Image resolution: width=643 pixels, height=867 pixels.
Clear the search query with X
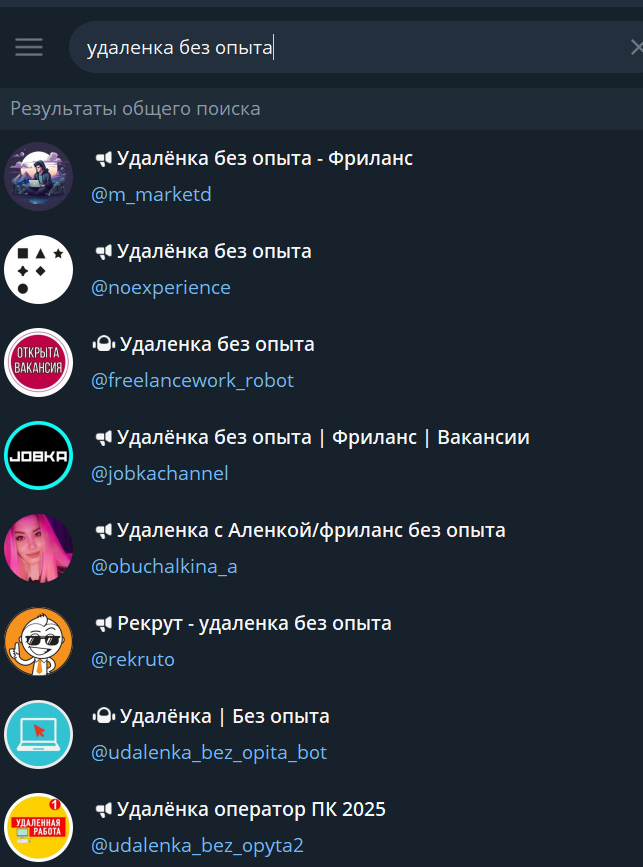pos(635,47)
